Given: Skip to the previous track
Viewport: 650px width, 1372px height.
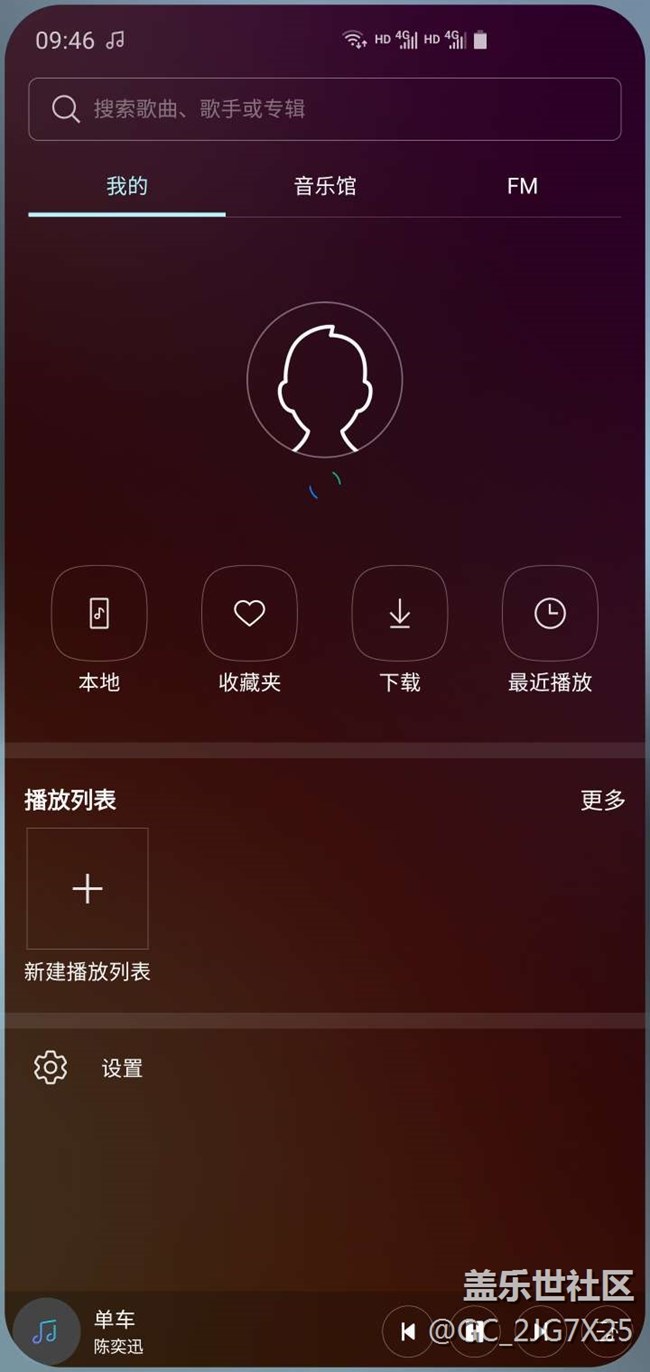Looking at the screenshot, I should coord(408,1331).
